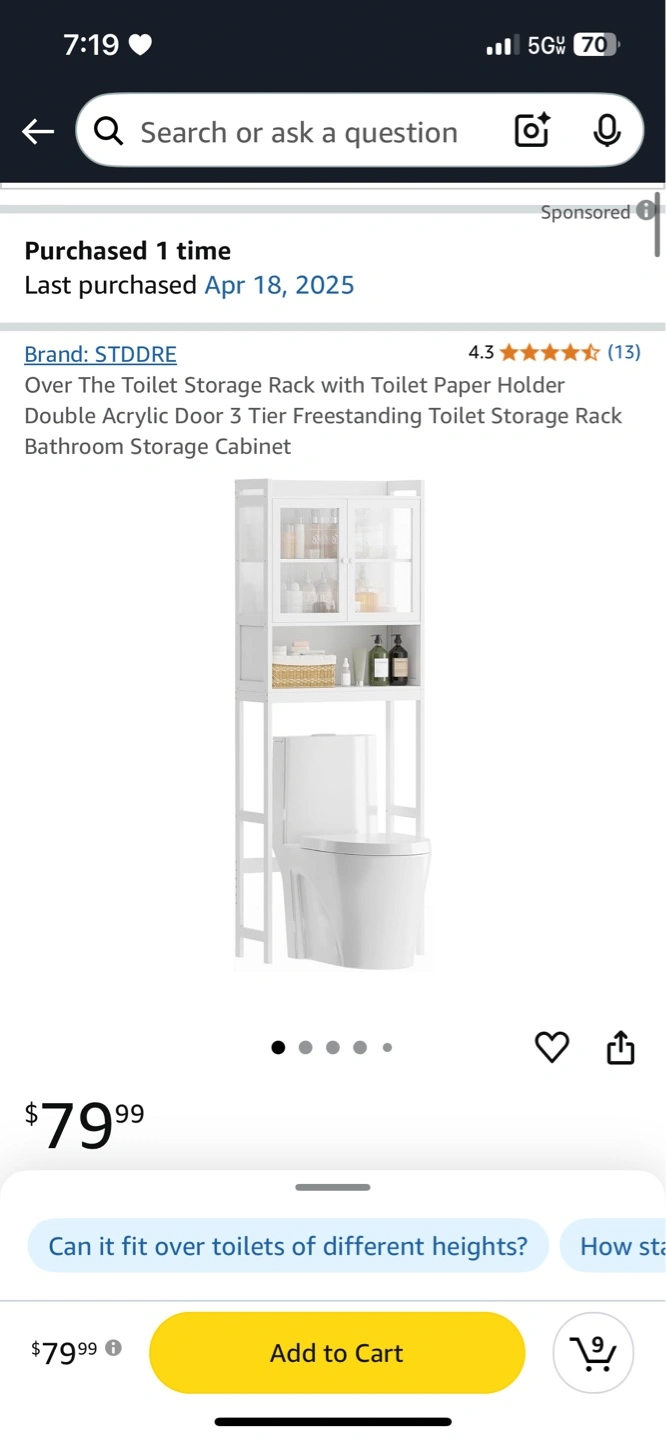Open the toilet storage rack product image
Viewport: 666px width, 1440px height.
coord(330,722)
